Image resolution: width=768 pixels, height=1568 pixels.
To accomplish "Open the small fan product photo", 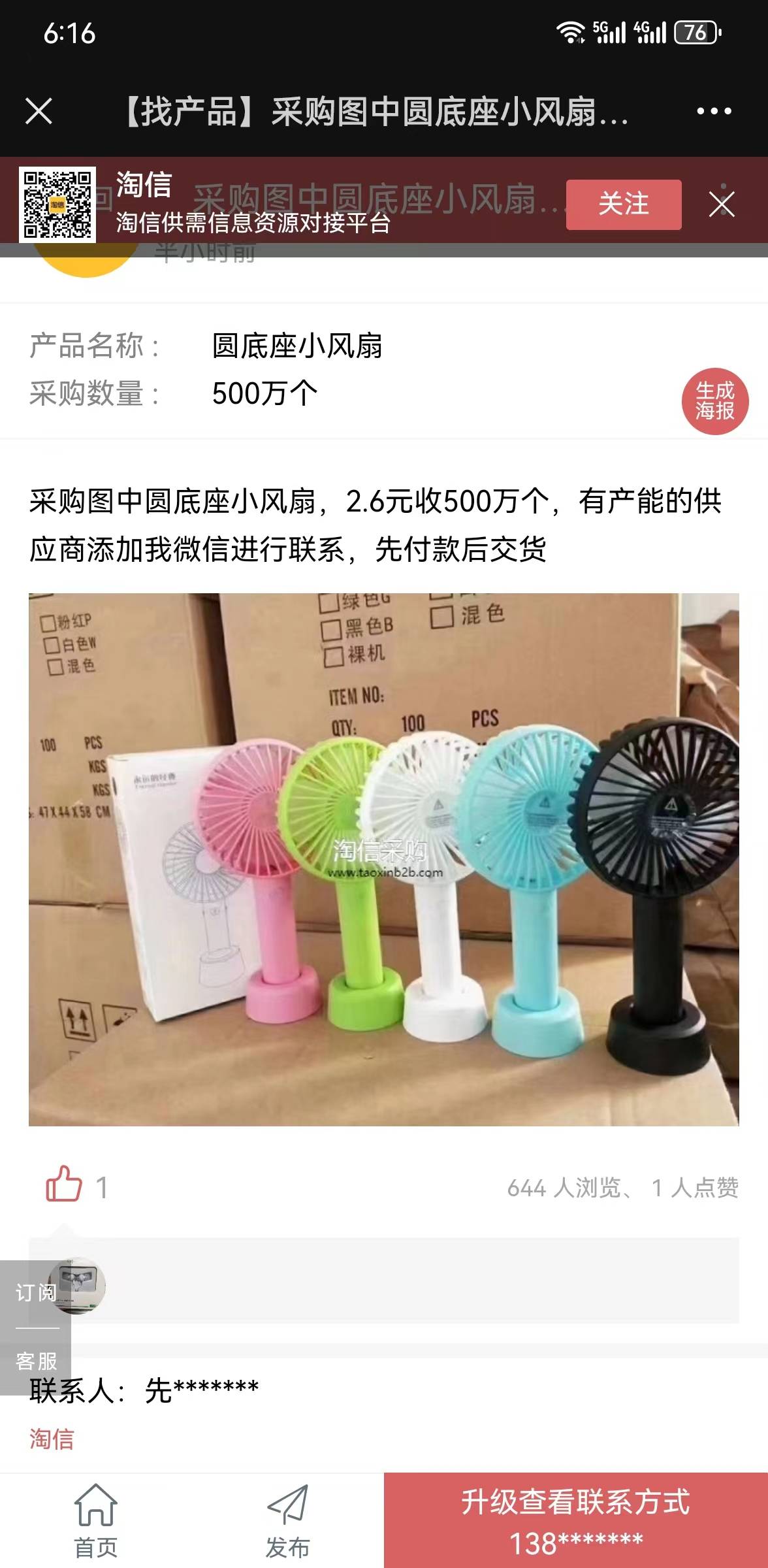I will tap(383, 859).
